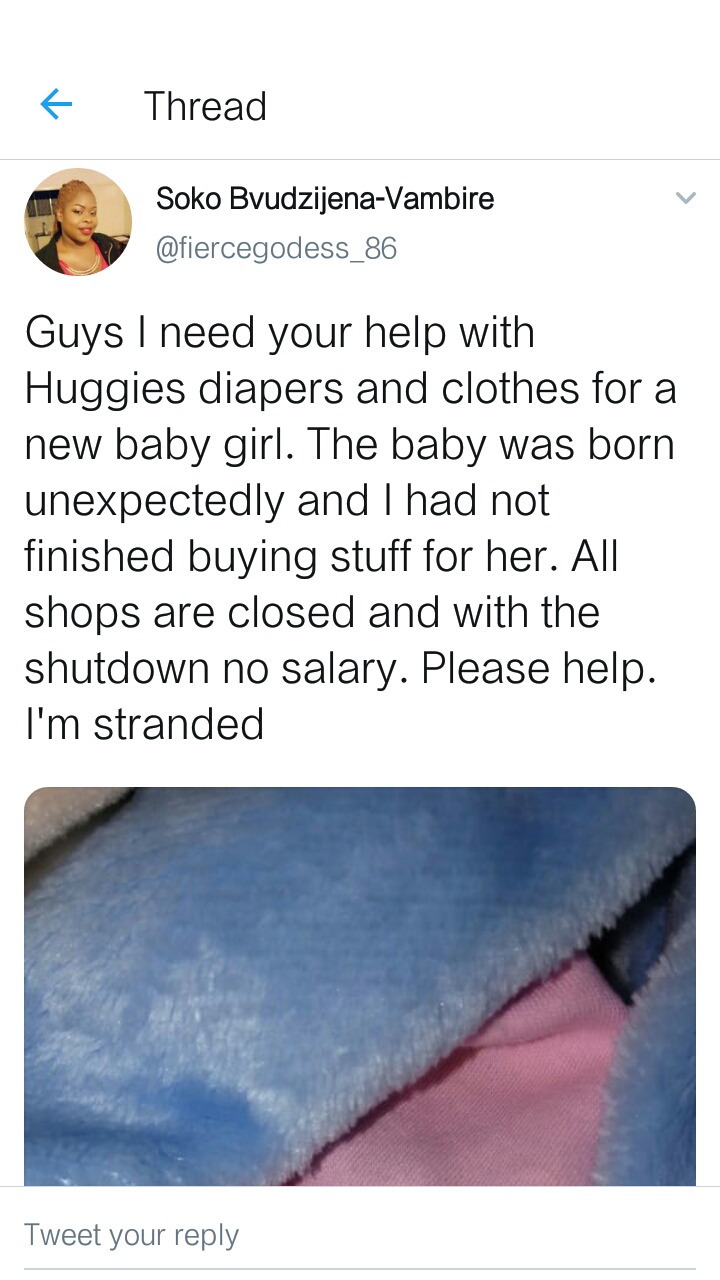
Task: Open the @fiercegodess_86 profile
Action: point(276,247)
